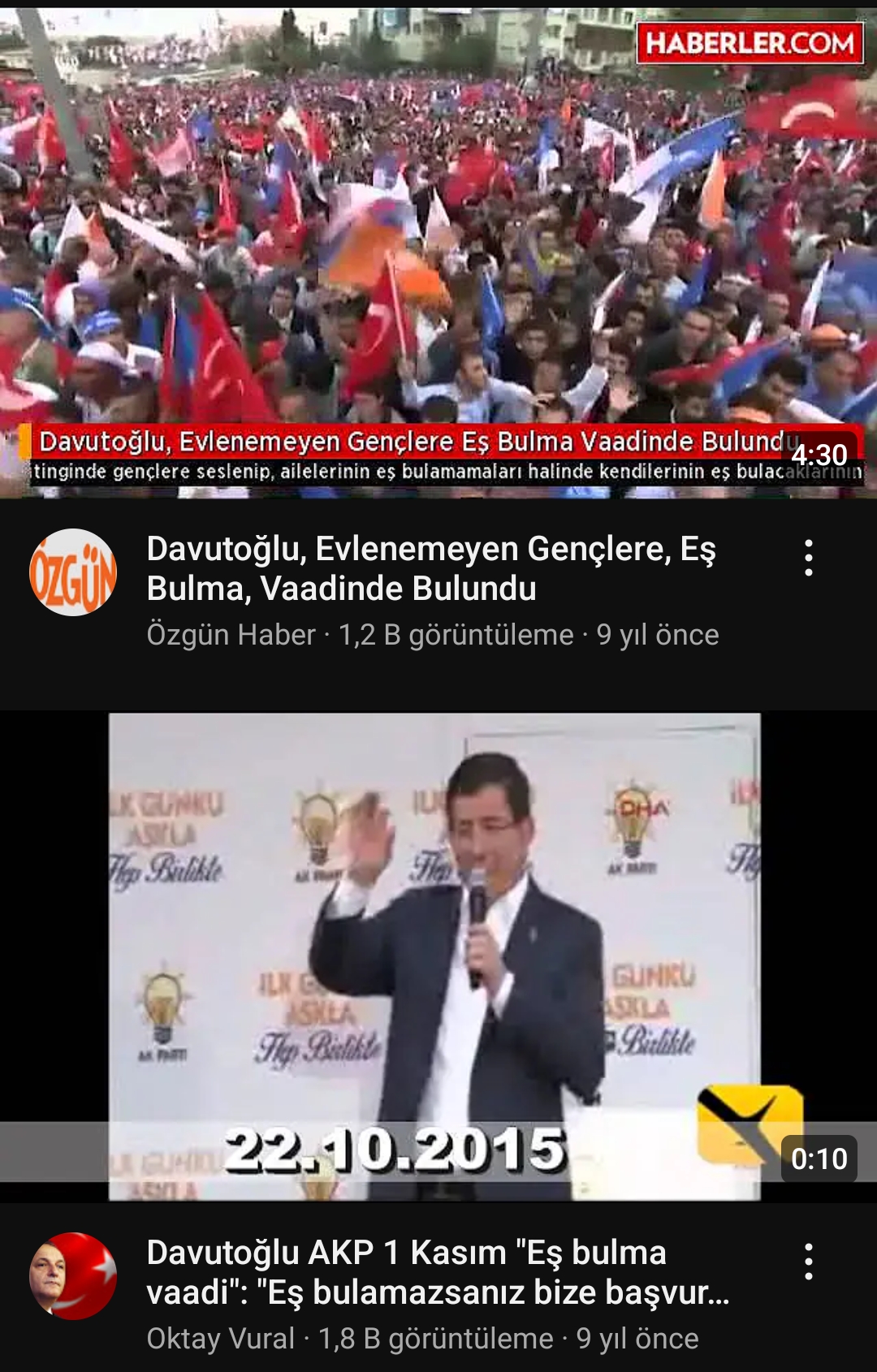The width and height of the screenshot is (877, 1372).
Task: Open Özgün Haber channel avatar
Action: pos(73,572)
